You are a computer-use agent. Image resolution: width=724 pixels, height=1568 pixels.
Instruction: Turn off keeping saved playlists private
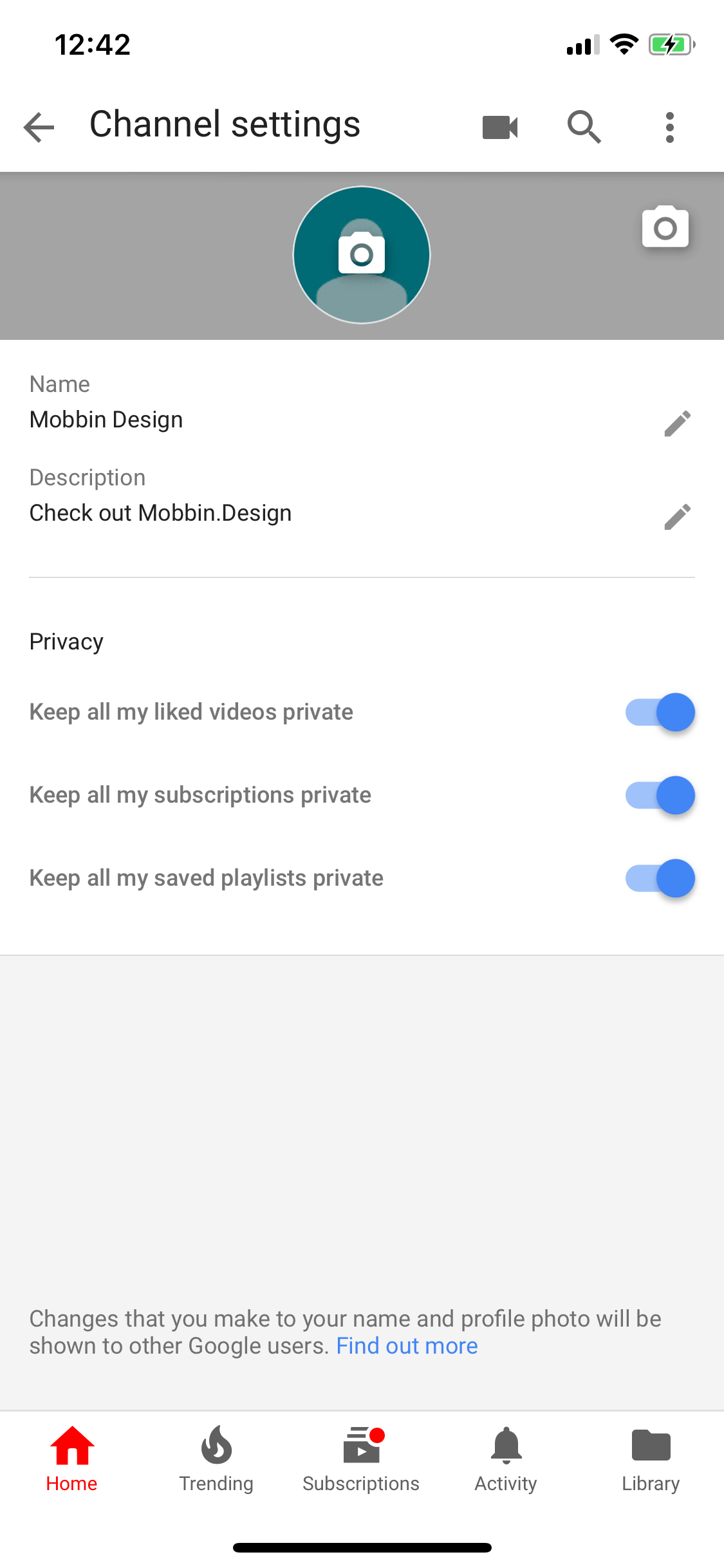point(660,878)
